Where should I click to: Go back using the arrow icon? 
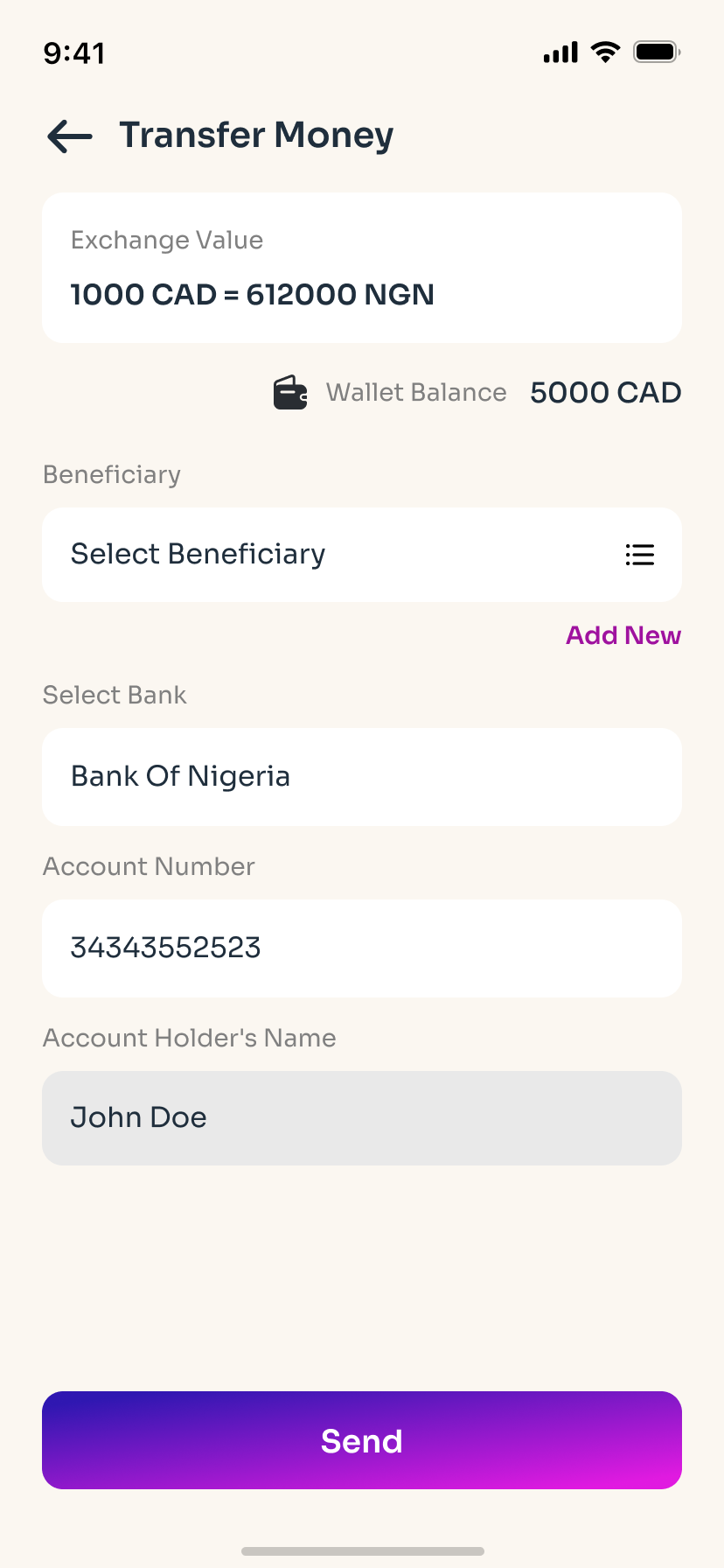70,136
